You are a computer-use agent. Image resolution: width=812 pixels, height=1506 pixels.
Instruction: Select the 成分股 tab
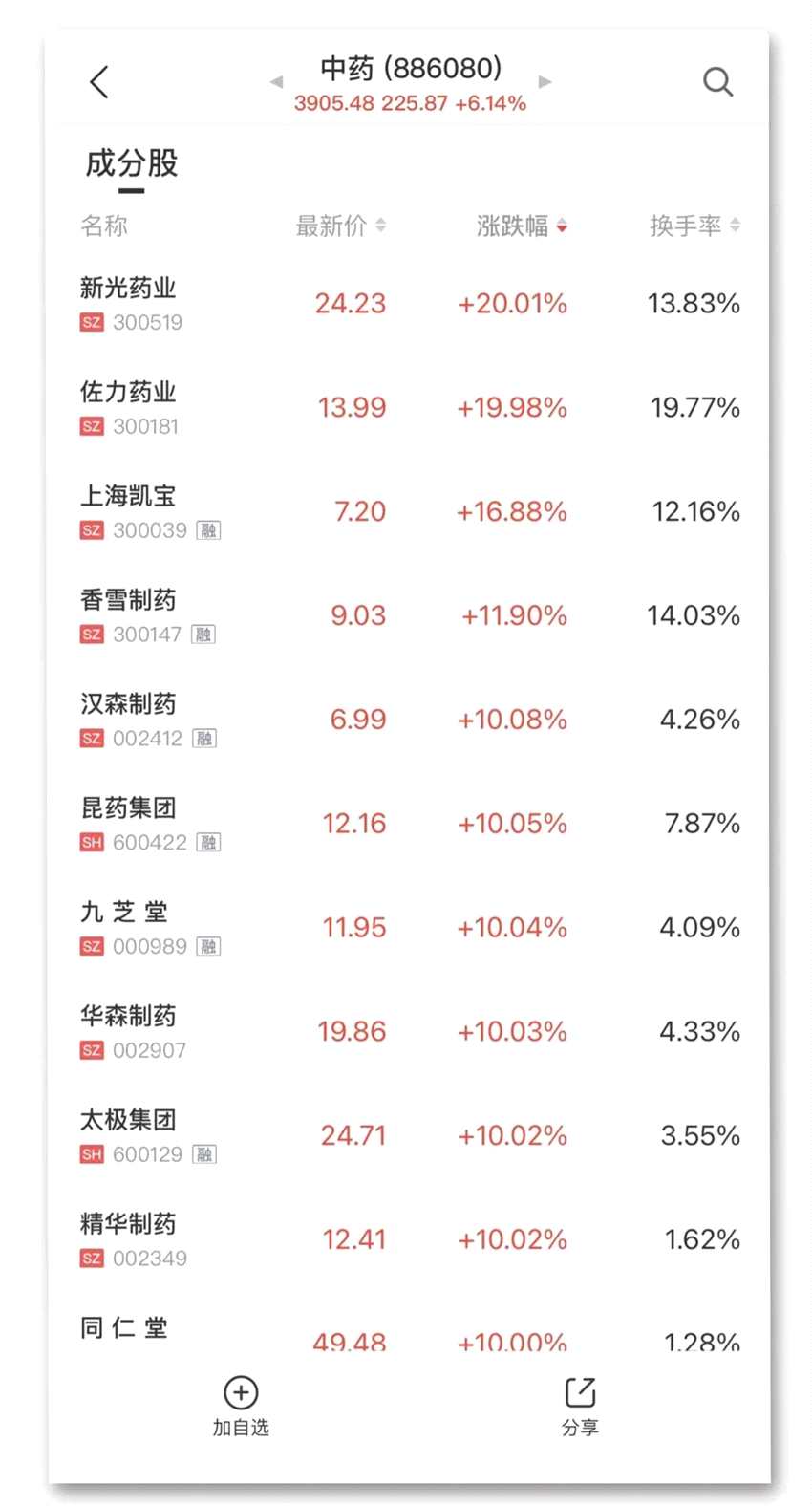coord(132,164)
